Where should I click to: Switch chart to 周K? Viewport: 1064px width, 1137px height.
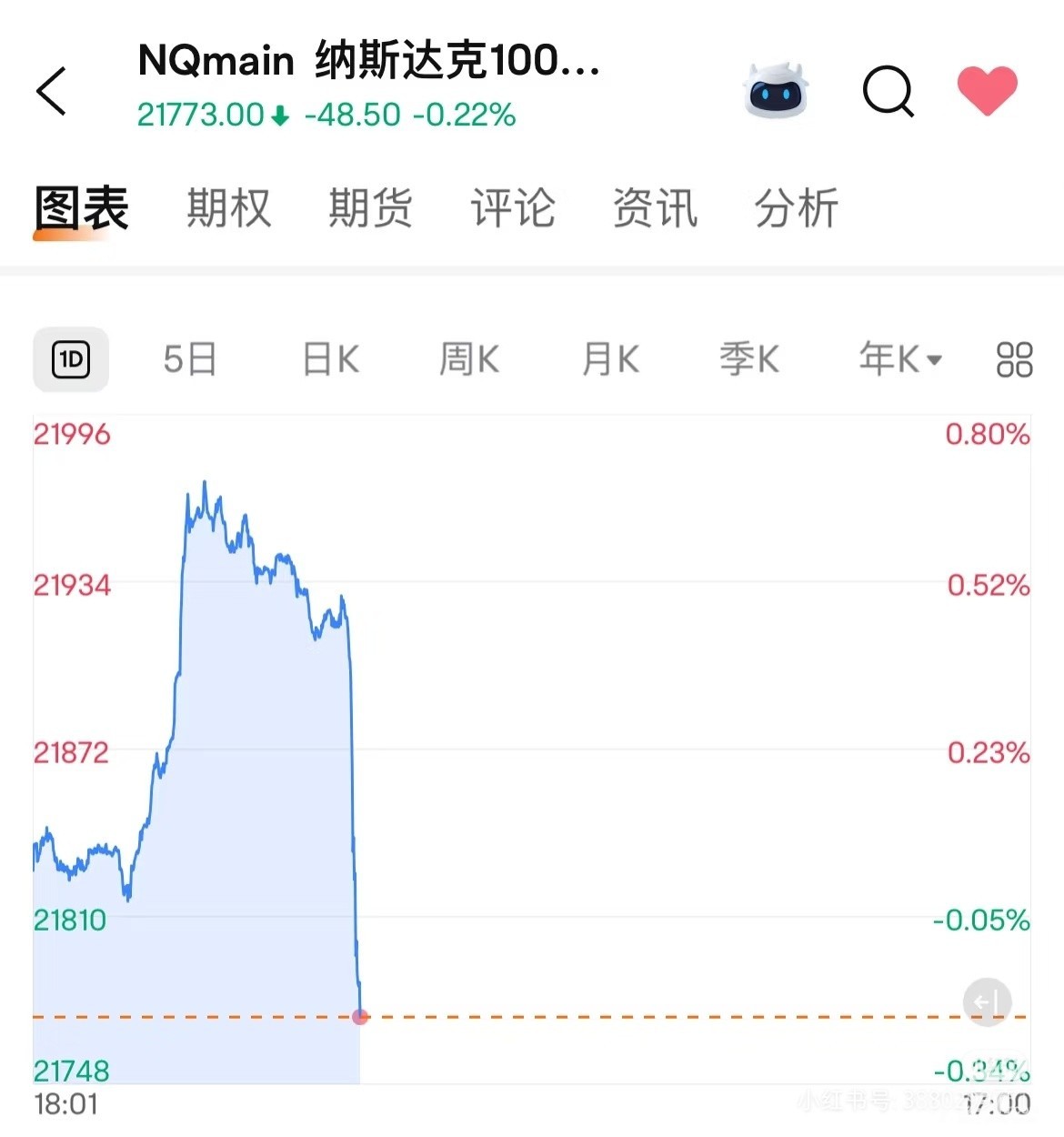[469, 359]
